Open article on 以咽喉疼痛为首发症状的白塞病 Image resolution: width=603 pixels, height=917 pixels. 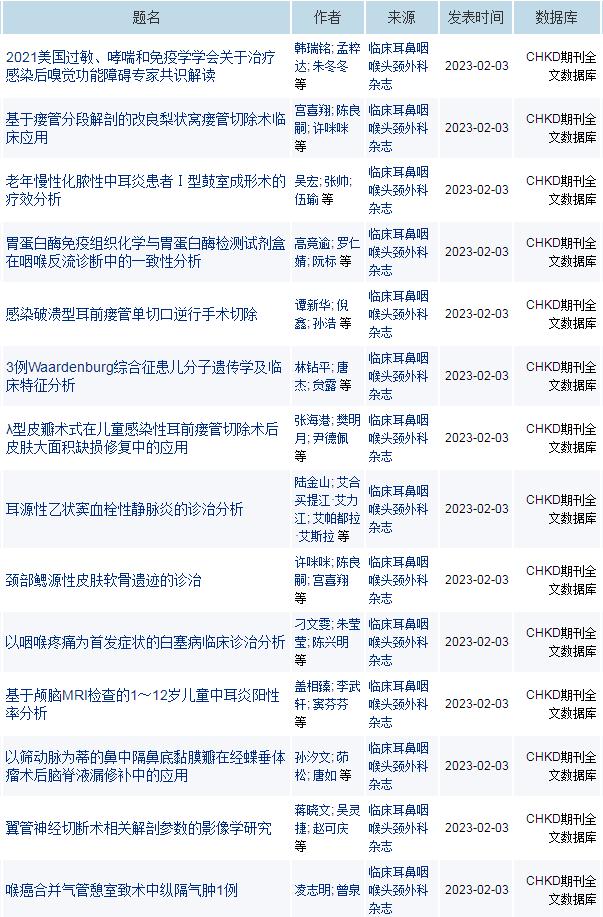tap(145, 642)
